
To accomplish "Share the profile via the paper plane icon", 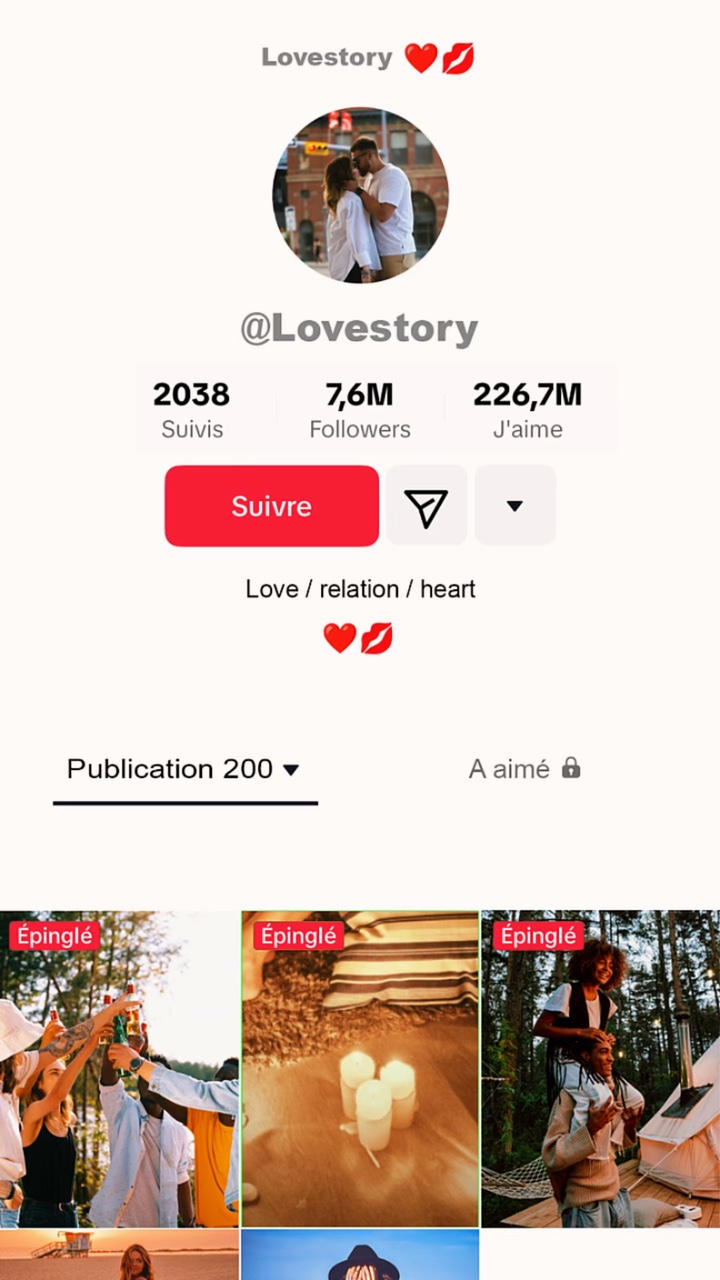I will 427,506.
